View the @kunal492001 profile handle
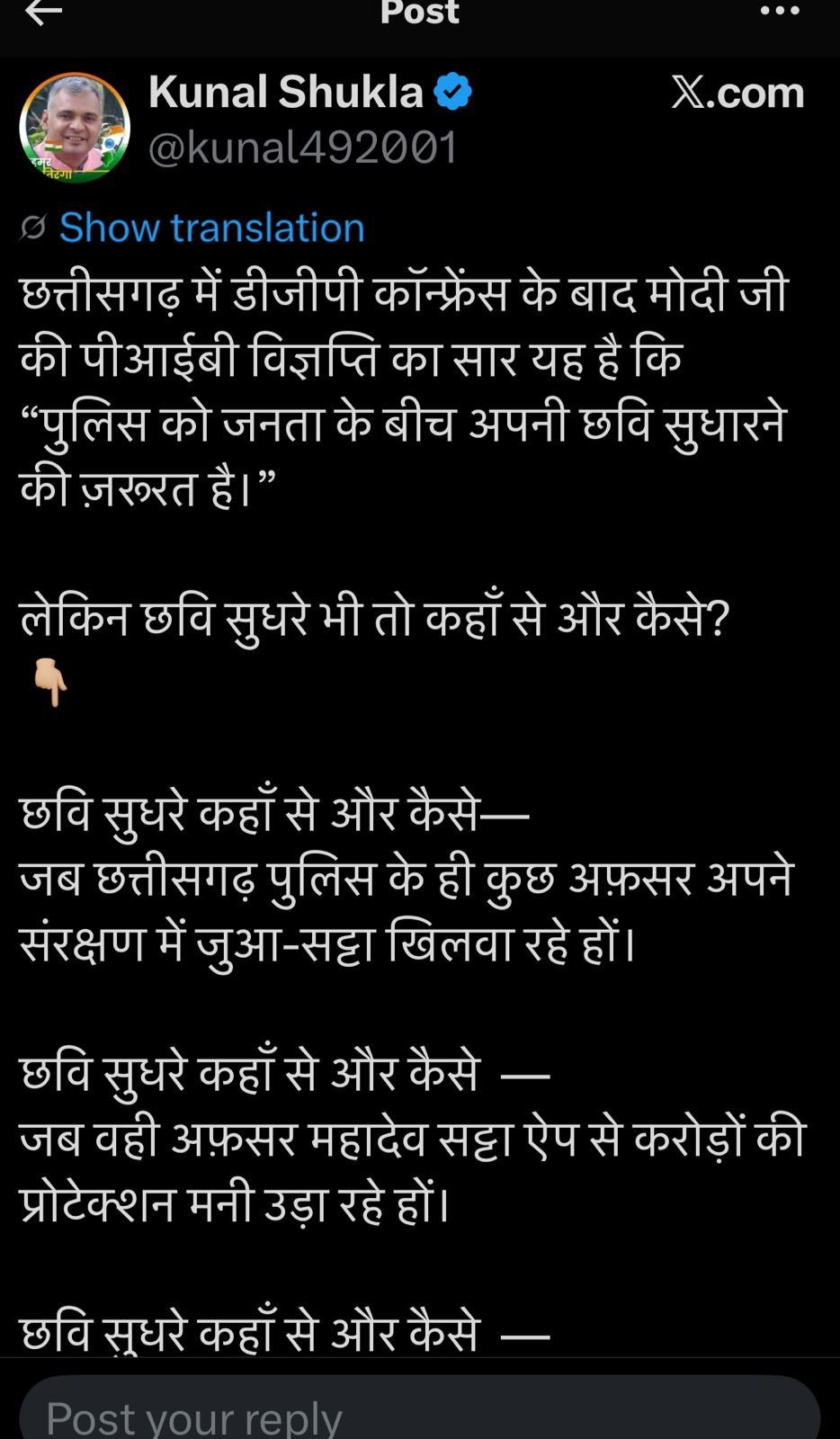This screenshot has height=1439, width=840. click(303, 147)
